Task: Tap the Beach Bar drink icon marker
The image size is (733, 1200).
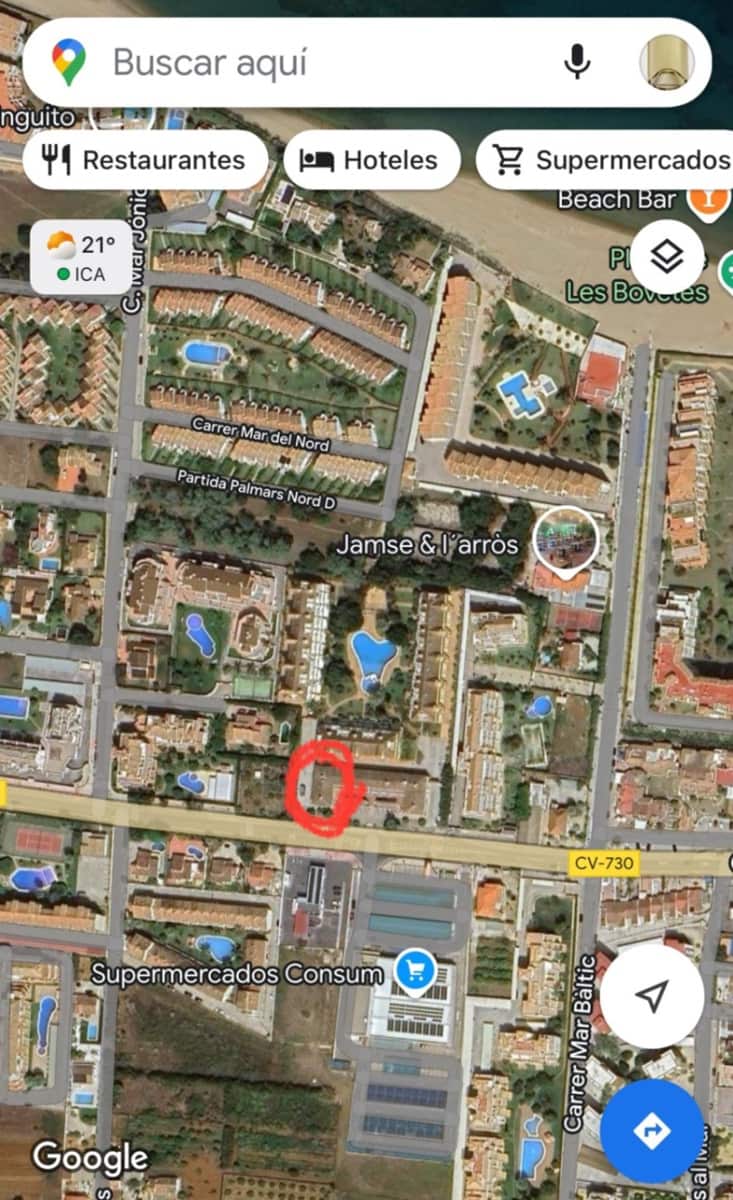Action: [708, 199]
